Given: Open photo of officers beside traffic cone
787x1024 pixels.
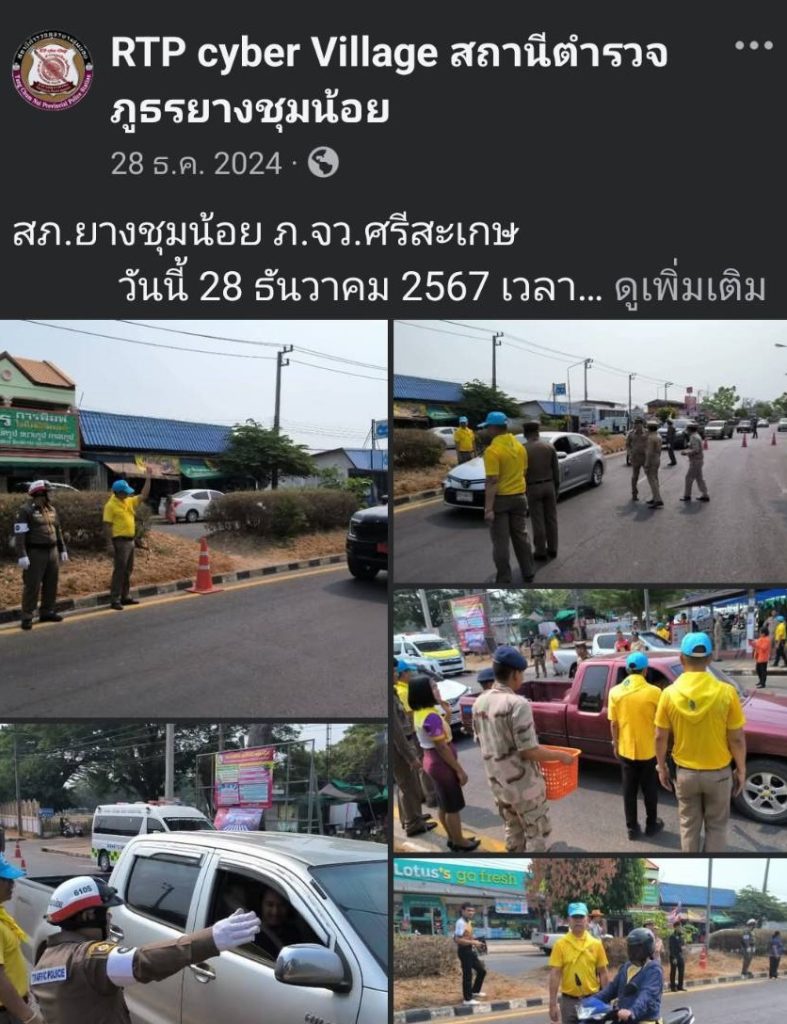Looking at the screenshot, I should point(193,518).
